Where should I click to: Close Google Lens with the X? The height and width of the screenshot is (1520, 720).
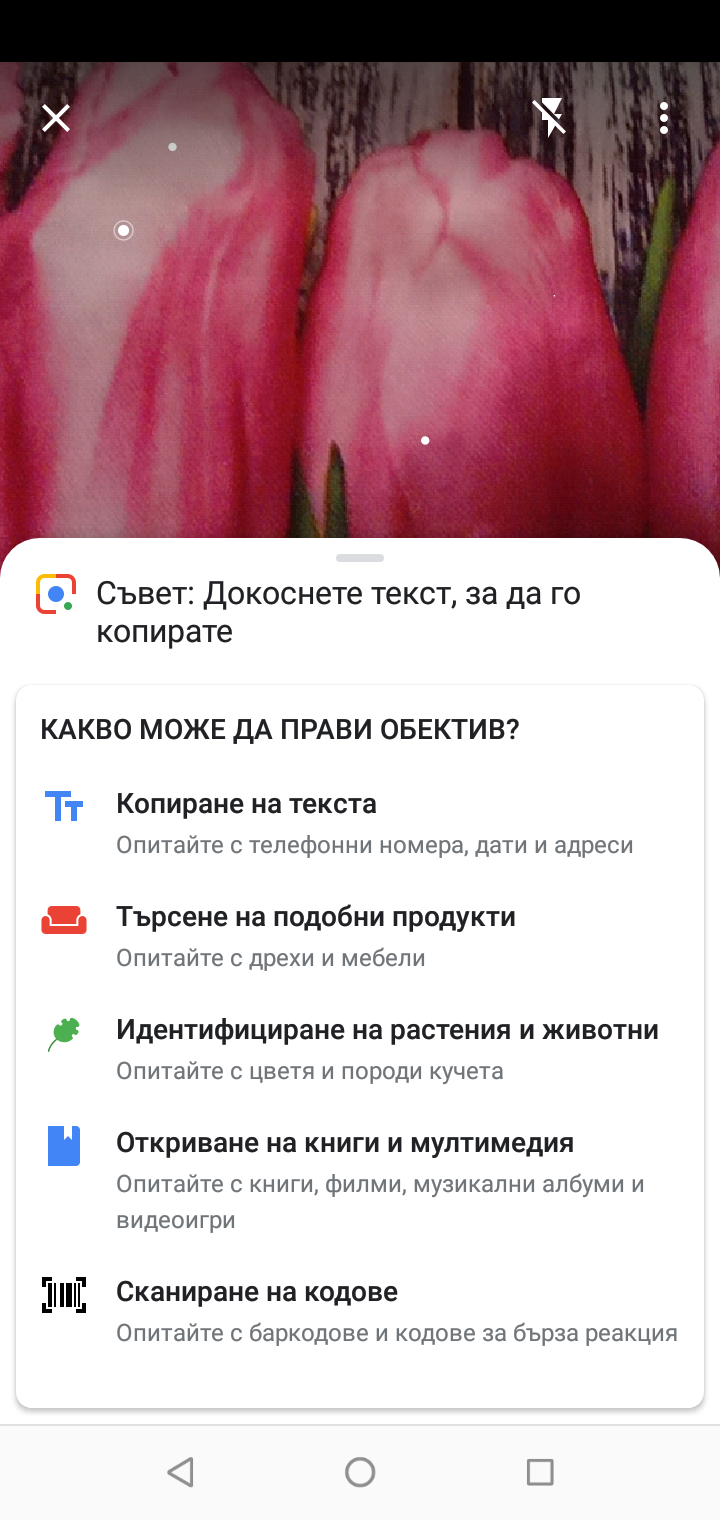(x=56, y=118)
